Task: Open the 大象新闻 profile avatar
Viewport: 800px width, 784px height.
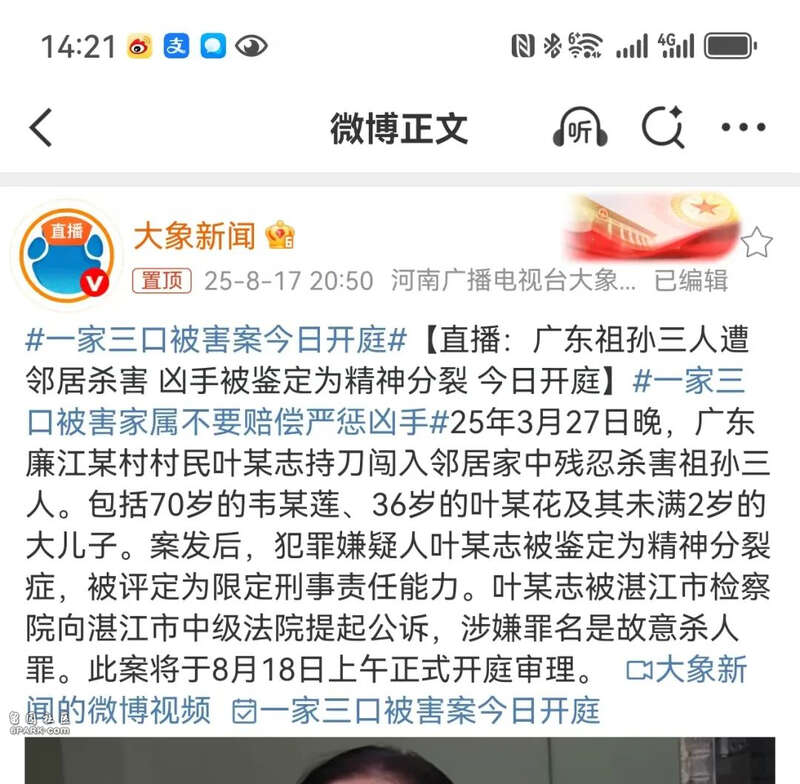Action: click(67, 255)
